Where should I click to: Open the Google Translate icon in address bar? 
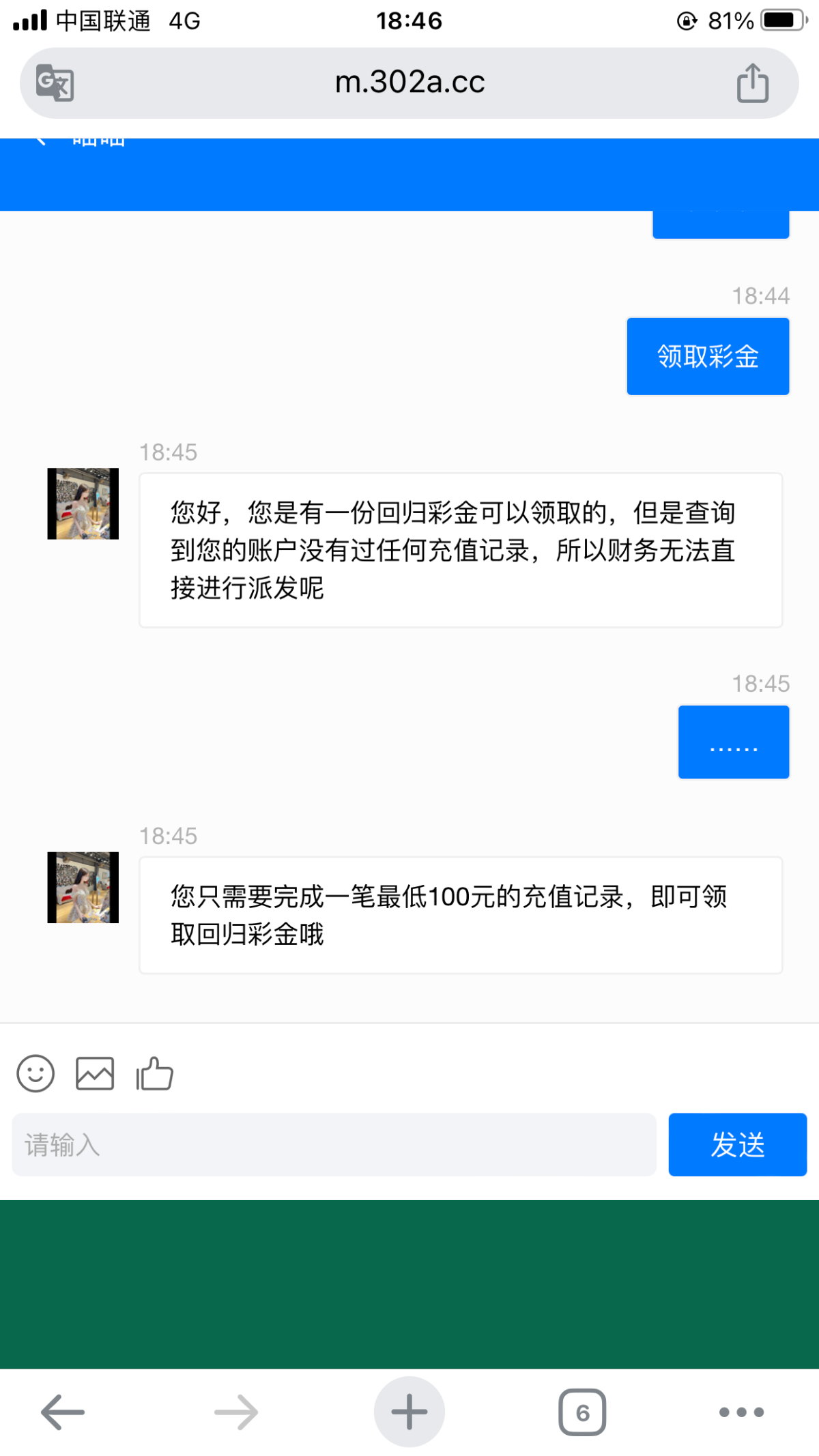(x=55, y=82)
